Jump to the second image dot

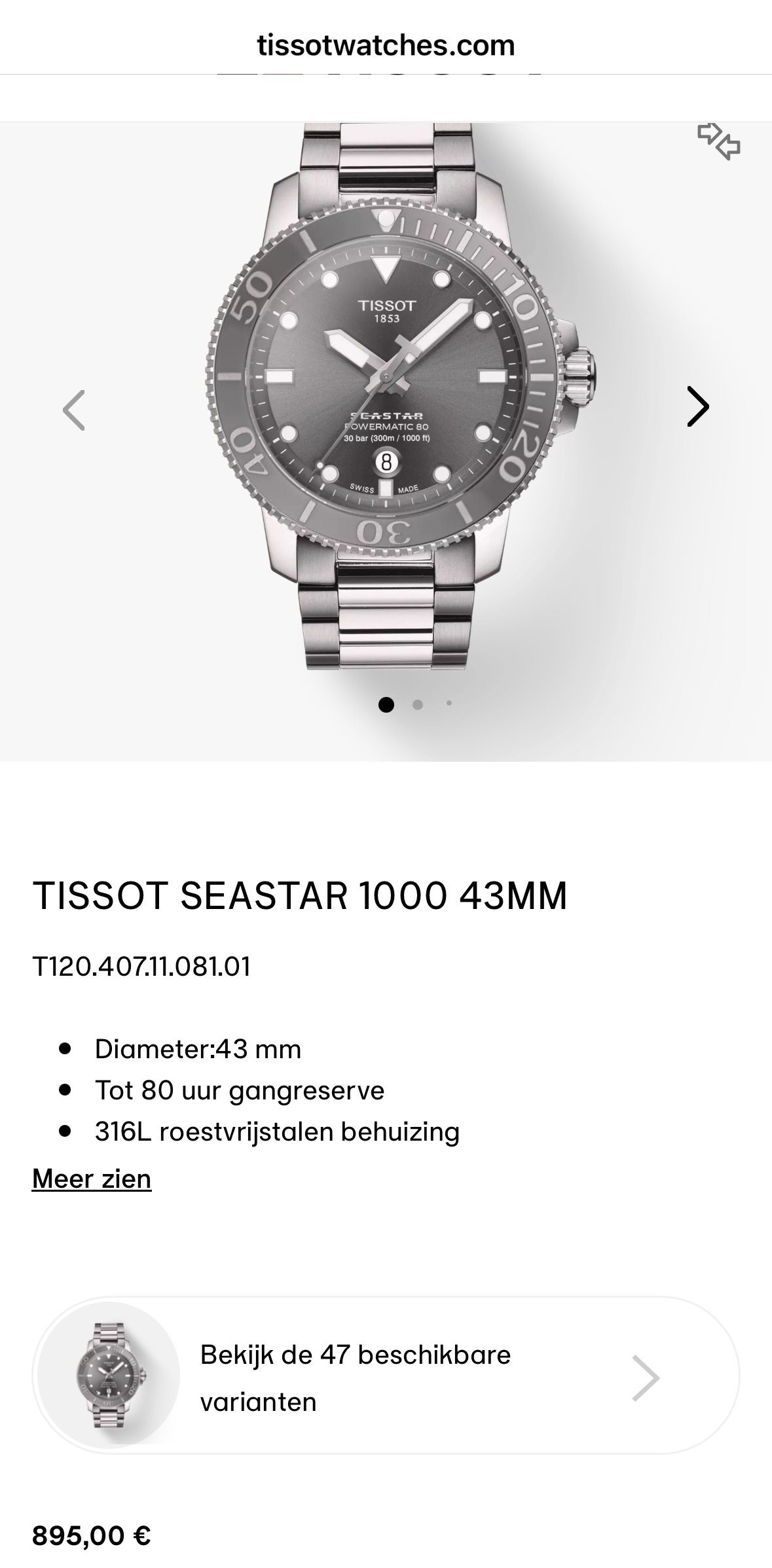[418, 705]
